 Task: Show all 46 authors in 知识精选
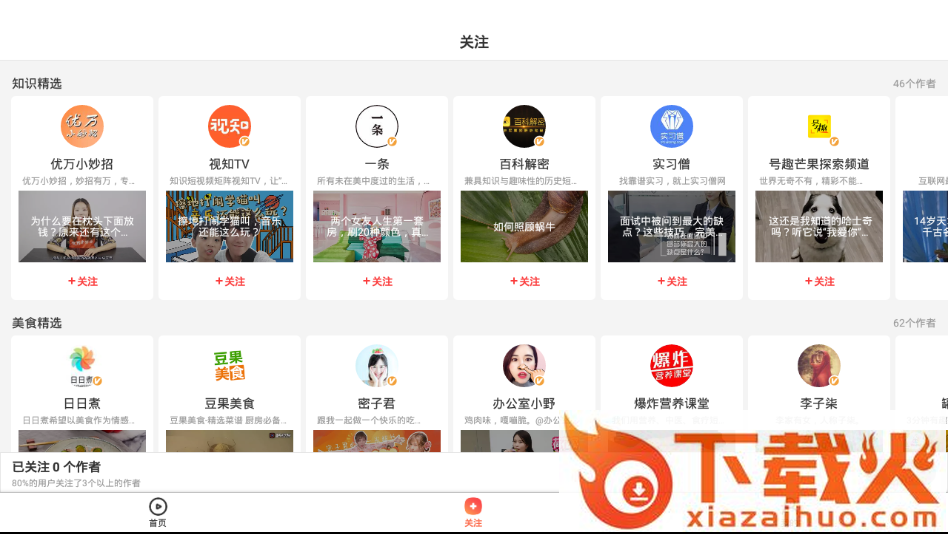pyautogui.click(x=913, y=84)
